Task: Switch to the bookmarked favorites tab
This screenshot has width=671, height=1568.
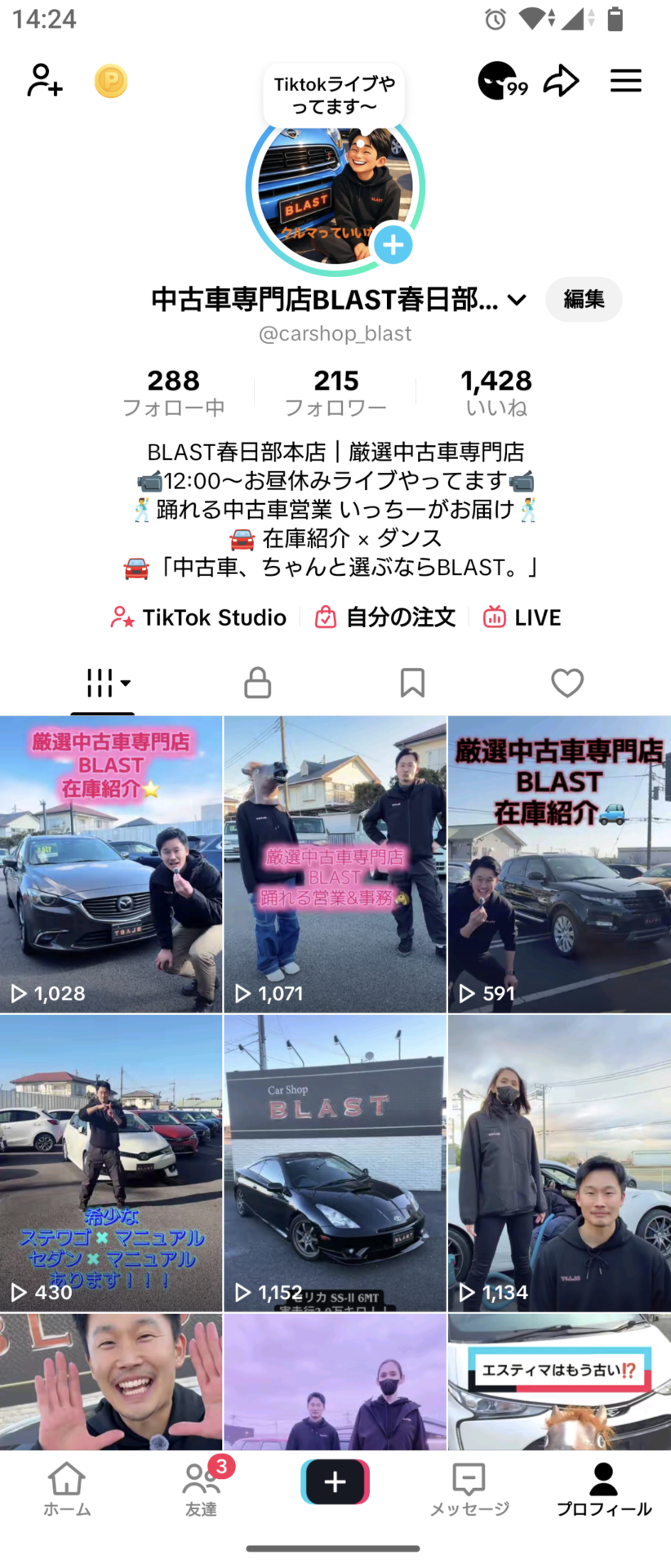Action: [412, 683]
